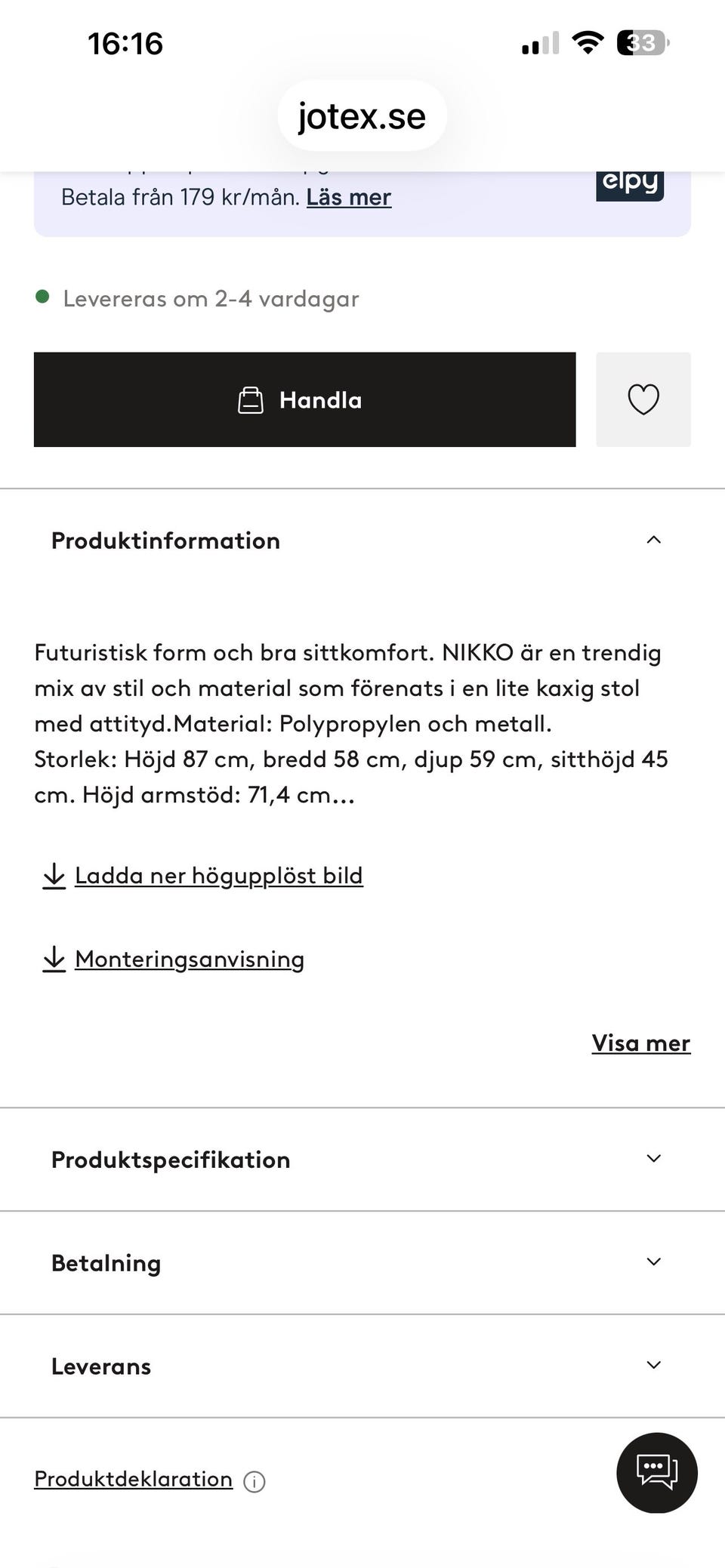Click the download icon before Ladda ner högupplöst bild
Viewport: 725px width, 1568px height.
pos(54,876)
